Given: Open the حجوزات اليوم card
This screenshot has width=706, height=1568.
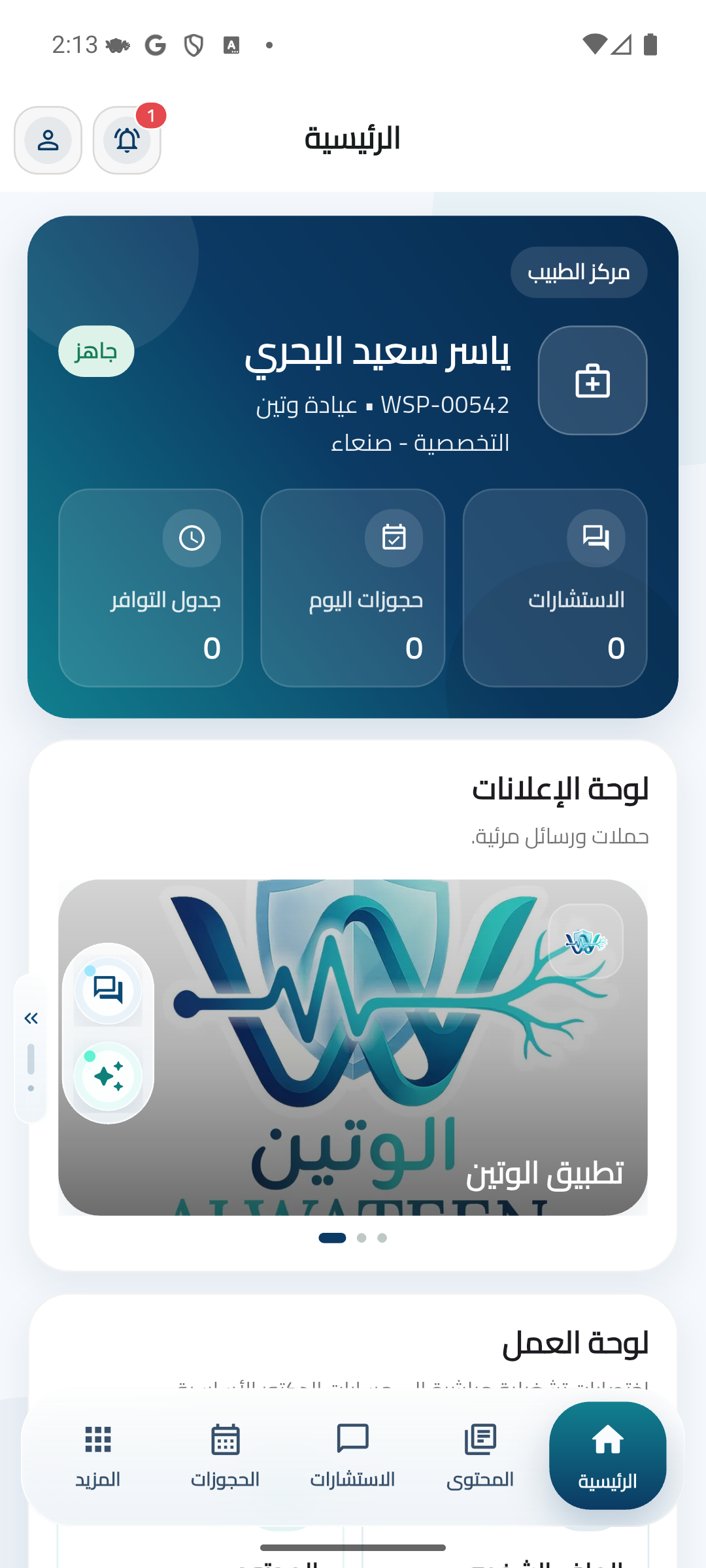Looking at the screenshot, I should (x=352, y=588).
